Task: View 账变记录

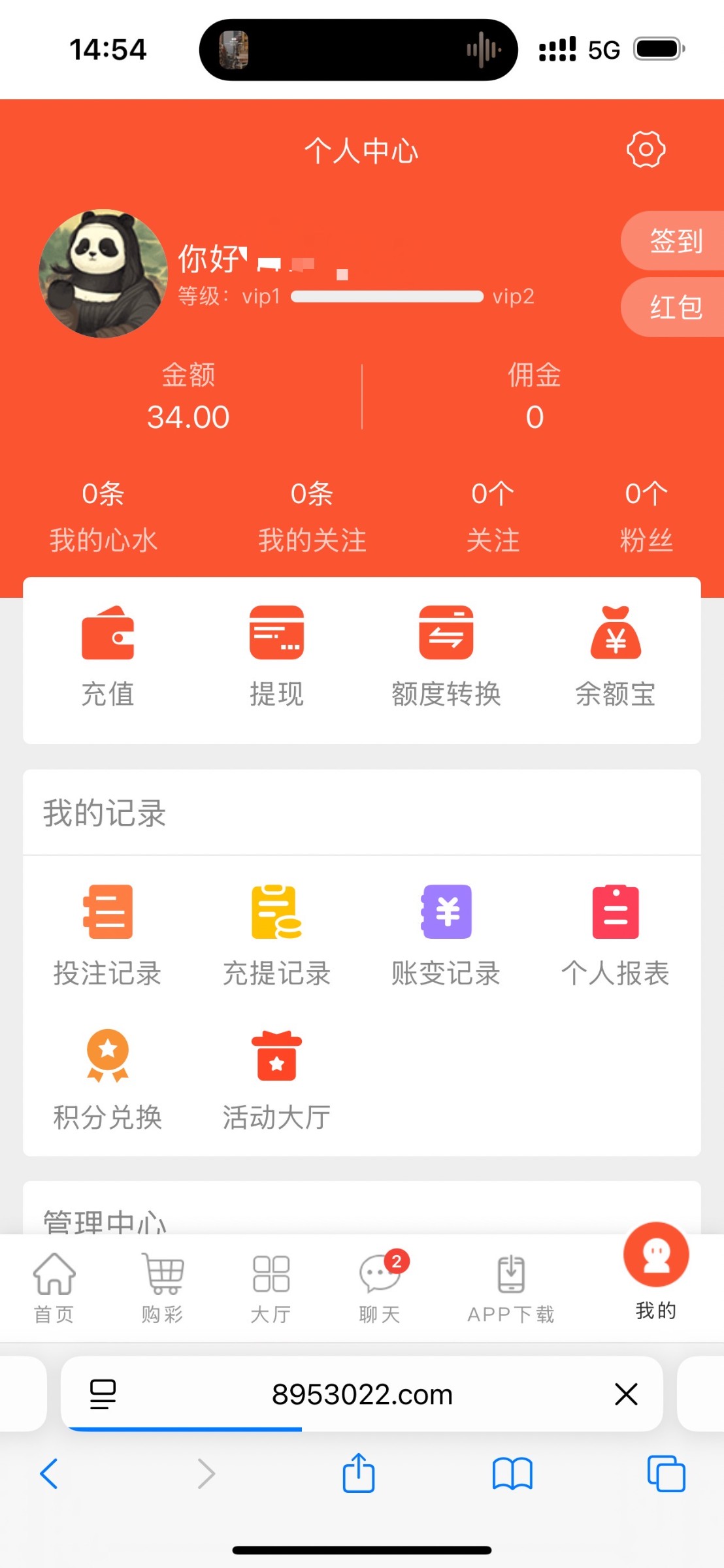Action: pyautogui.click(x=446, y=934)
